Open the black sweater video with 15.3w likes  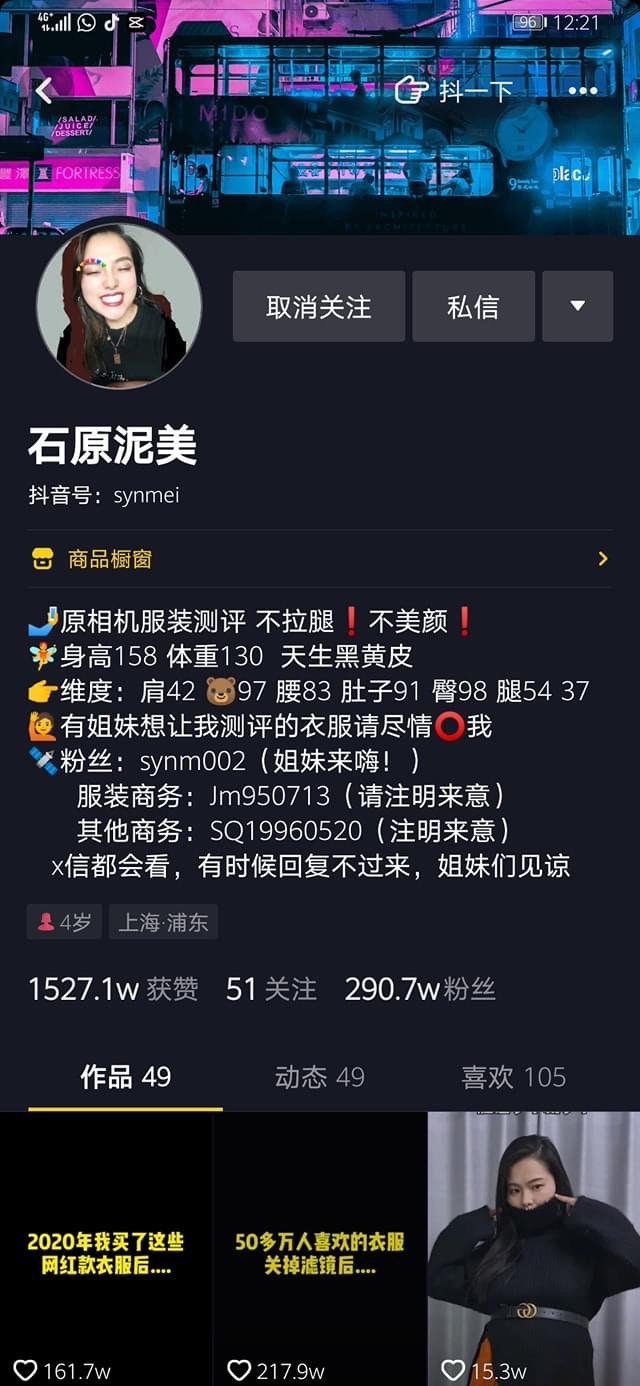534,1250
